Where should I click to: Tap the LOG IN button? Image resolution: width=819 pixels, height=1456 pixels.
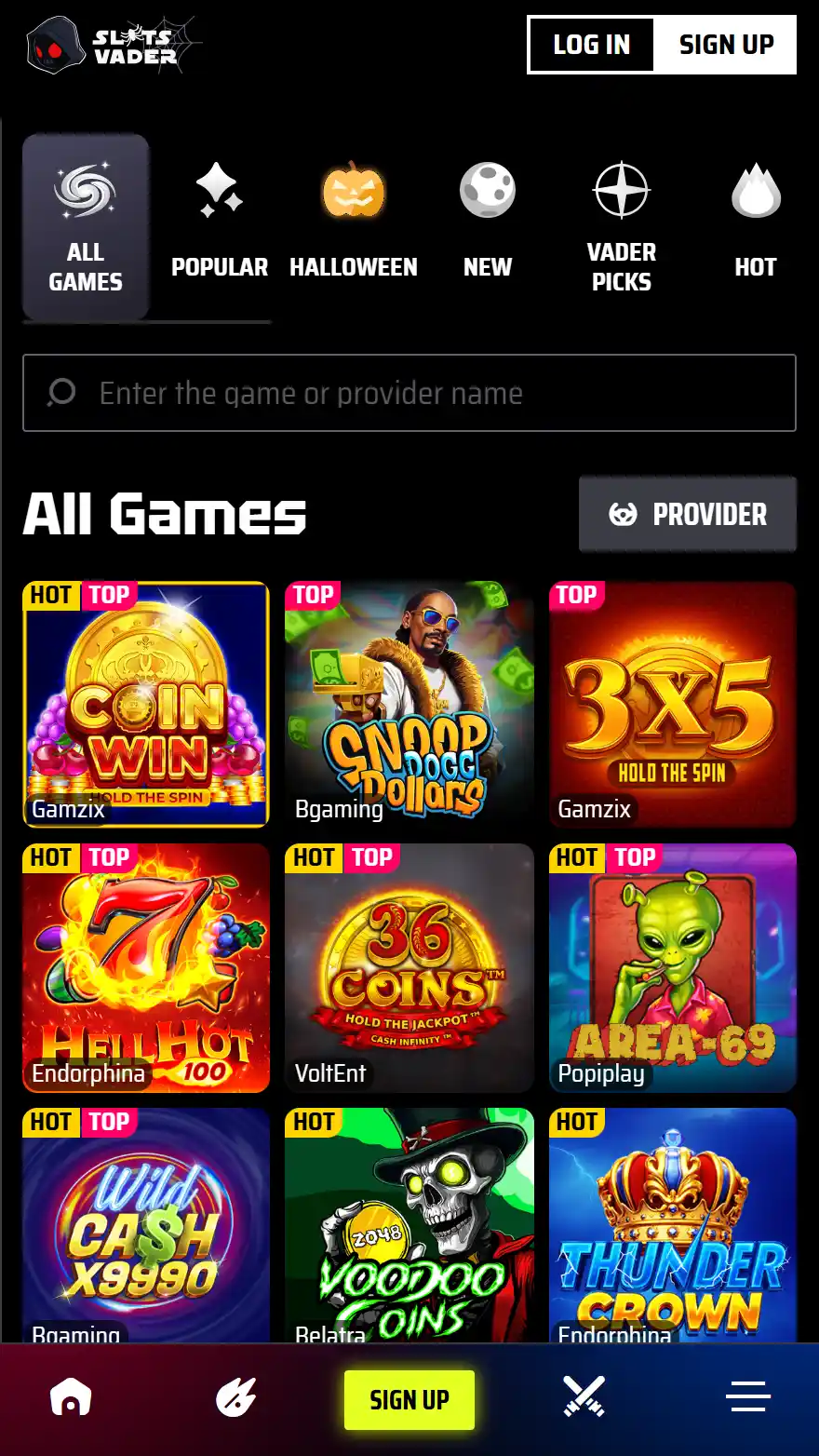[x=591, y=45]
